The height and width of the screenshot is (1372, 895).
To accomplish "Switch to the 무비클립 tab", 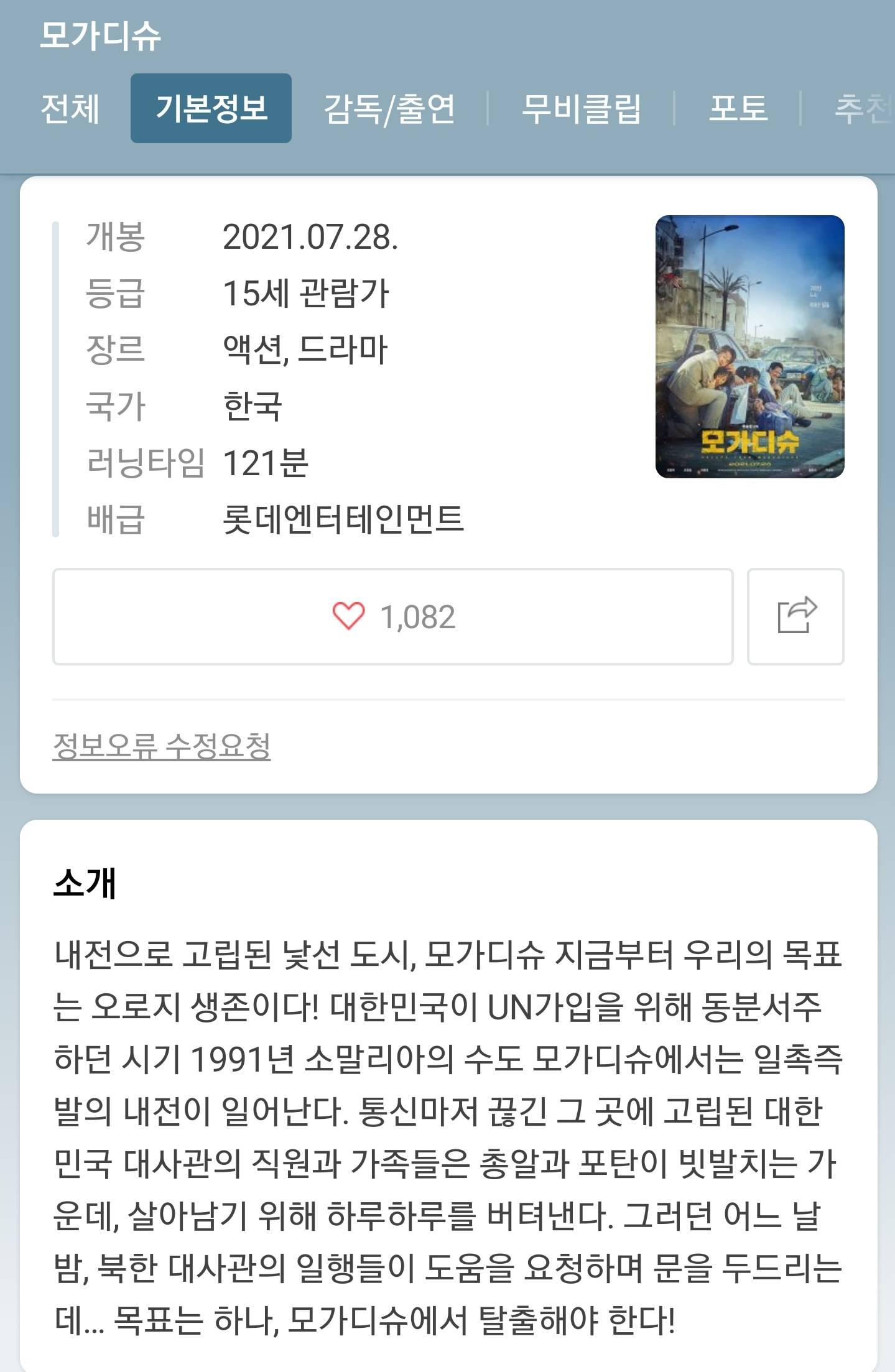I will pyautogui.click(x=581, y=109).
